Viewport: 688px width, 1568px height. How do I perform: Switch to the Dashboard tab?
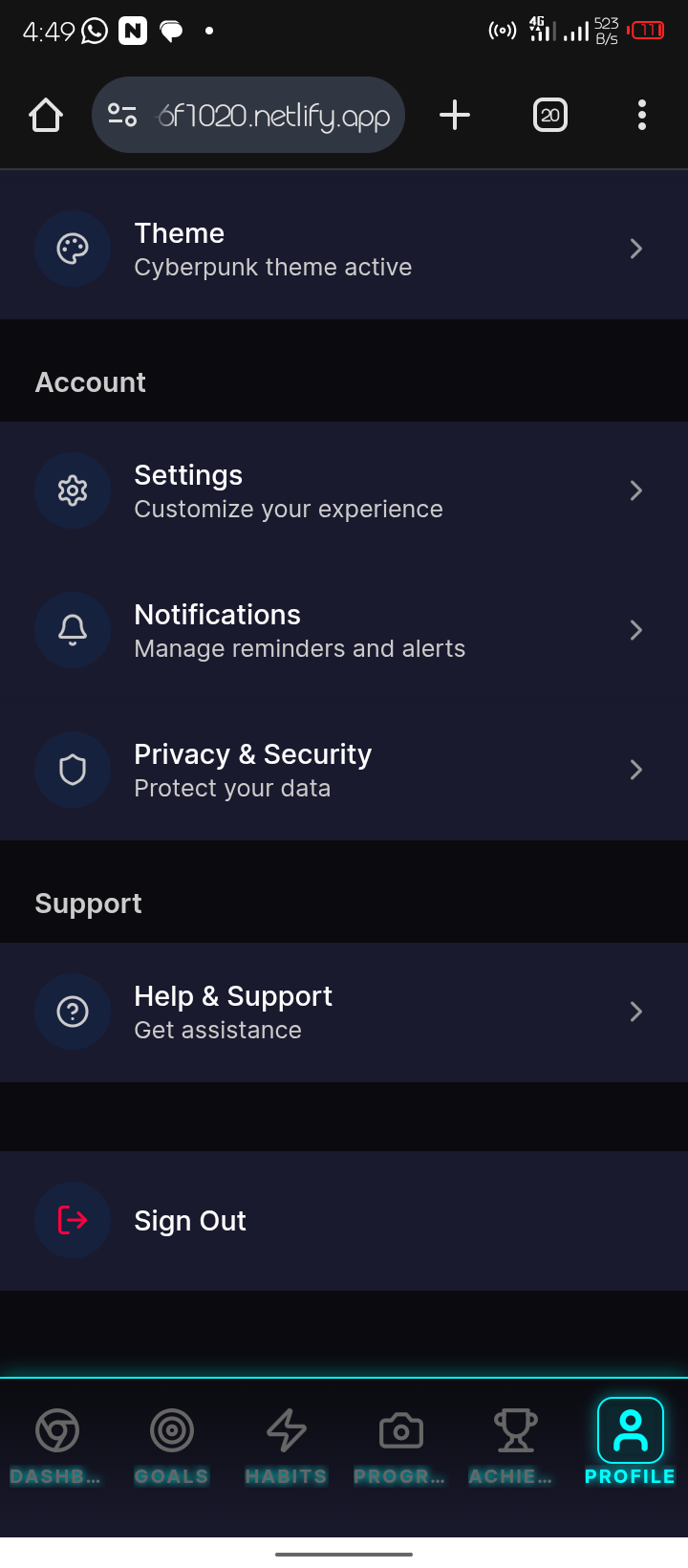click(56, 1444)
